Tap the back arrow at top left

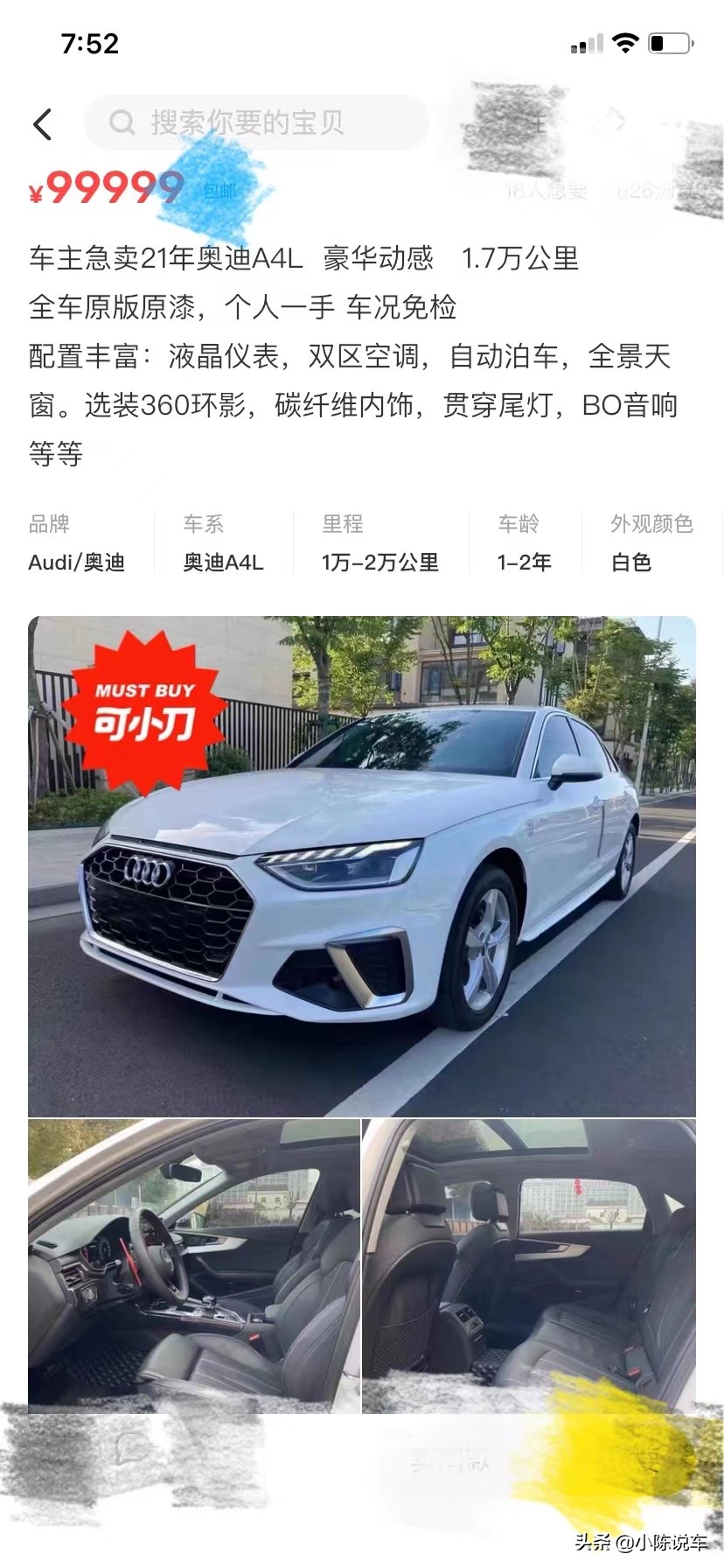44,122
